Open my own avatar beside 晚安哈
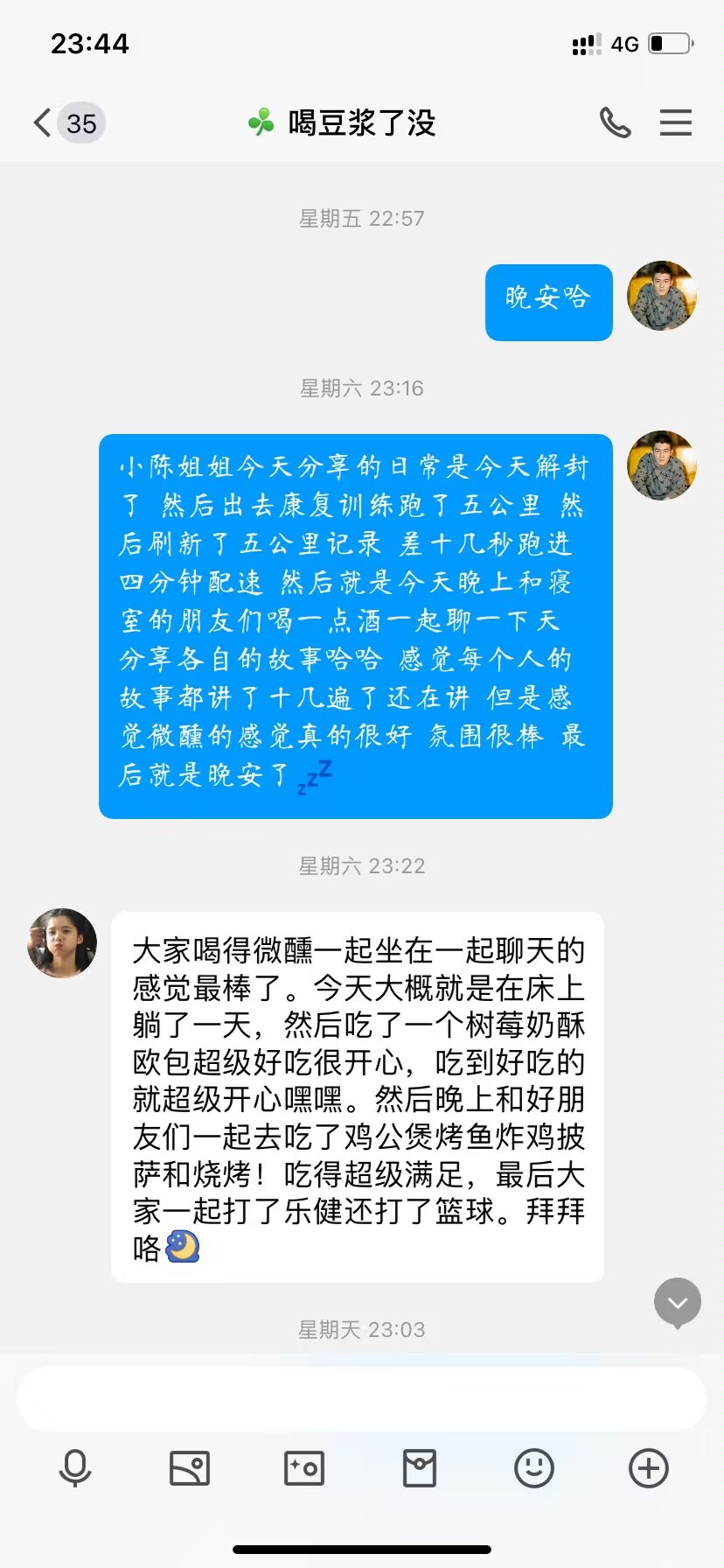Image resolution: width=724 pixels, height=1568 pixels. (x=662, y=296)
